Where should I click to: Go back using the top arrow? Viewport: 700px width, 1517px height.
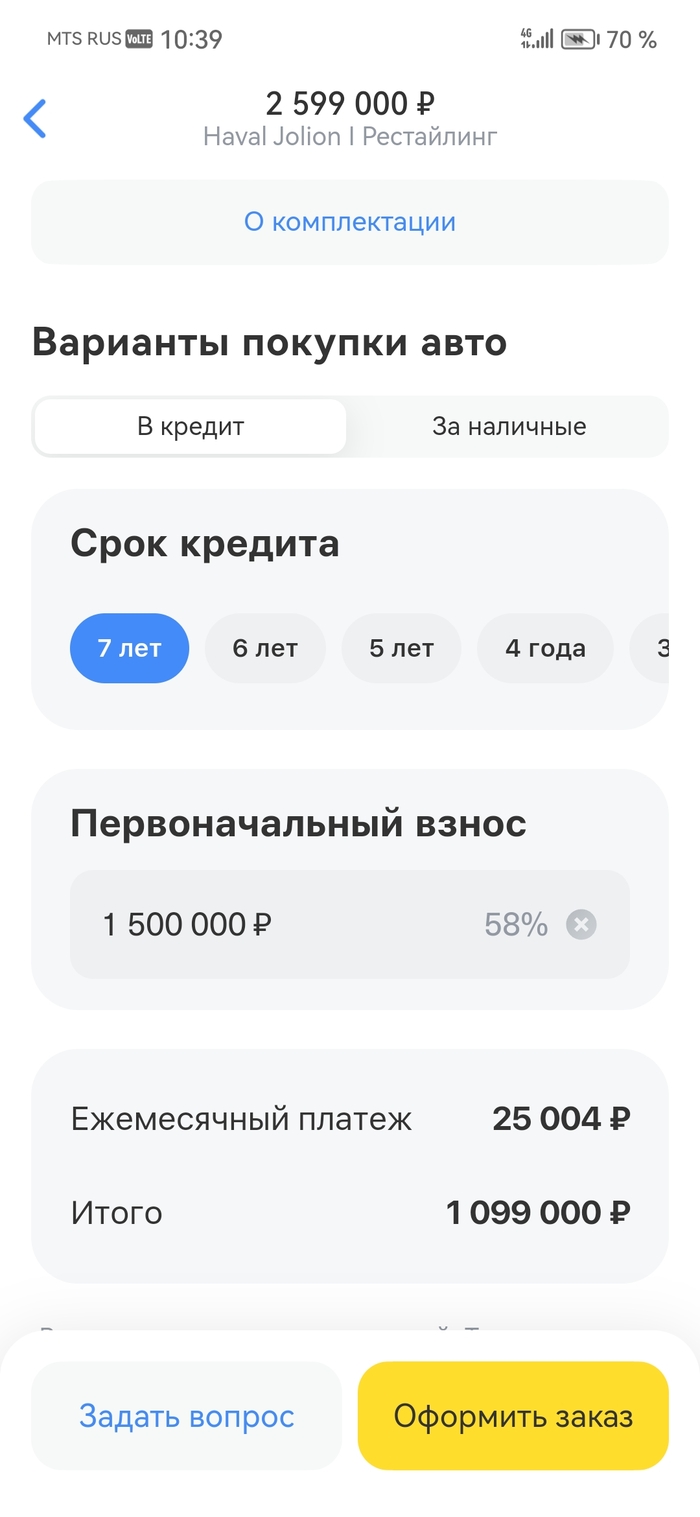[35, 119]
